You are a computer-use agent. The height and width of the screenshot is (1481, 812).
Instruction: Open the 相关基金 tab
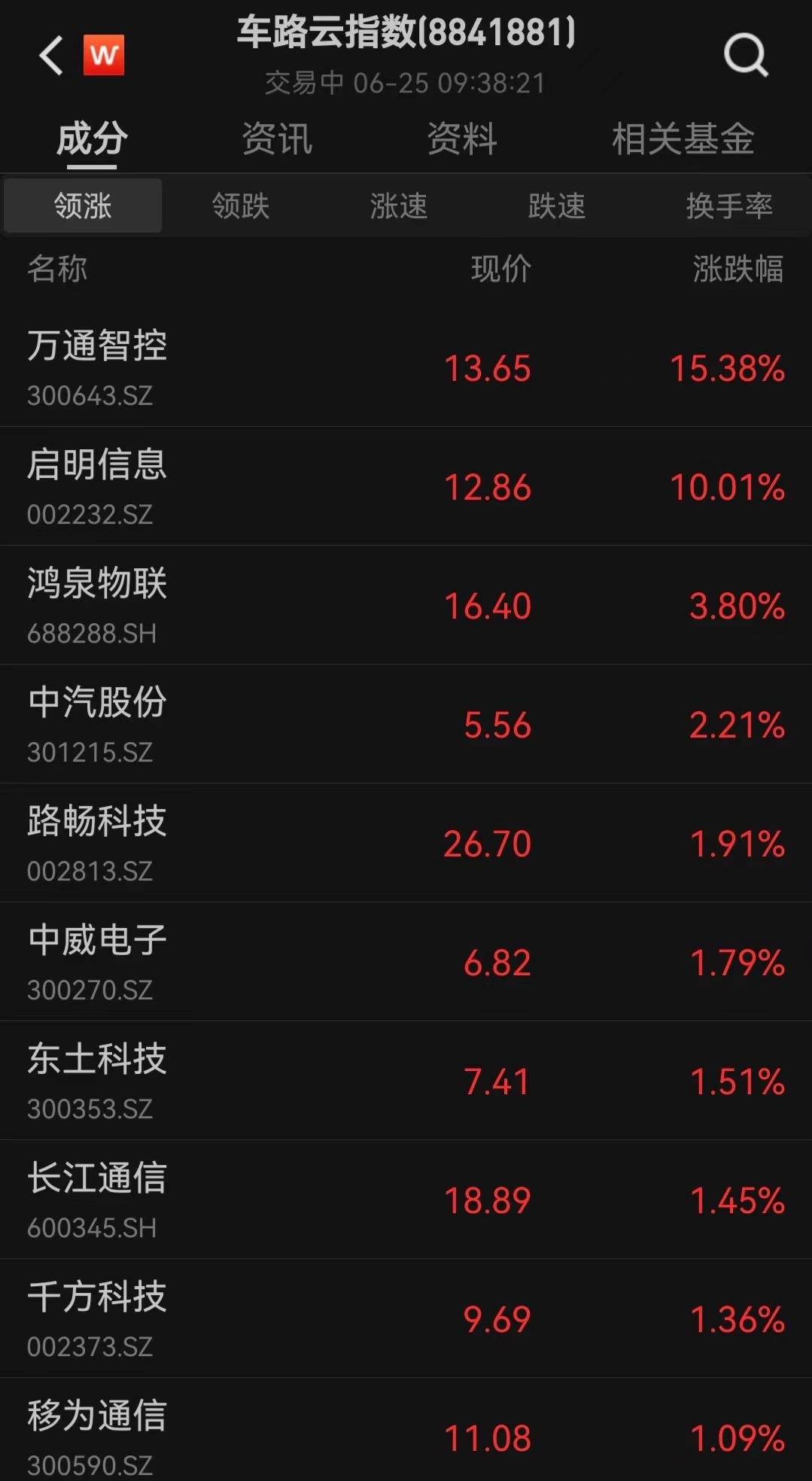pos(683,139)
